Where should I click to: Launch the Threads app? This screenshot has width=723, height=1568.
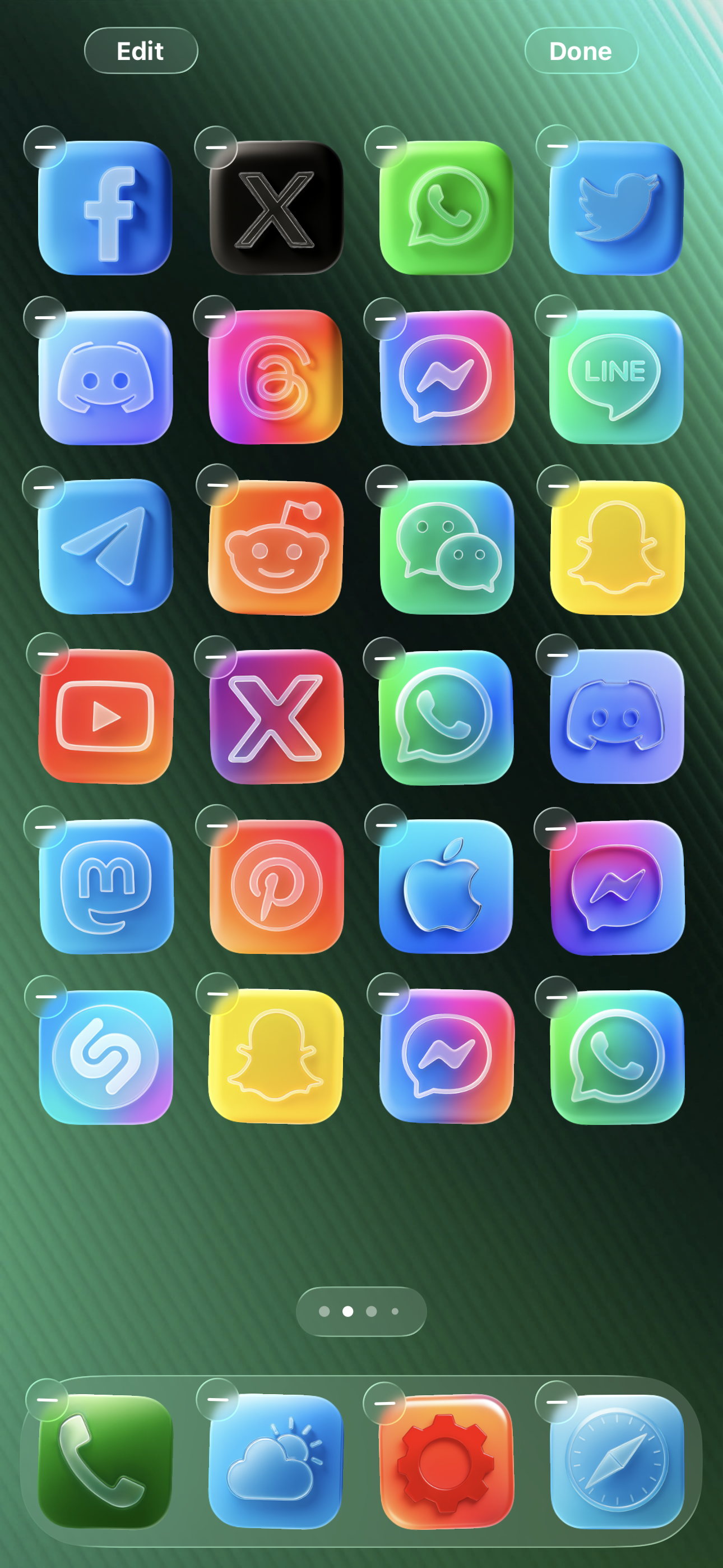point(276,377)
